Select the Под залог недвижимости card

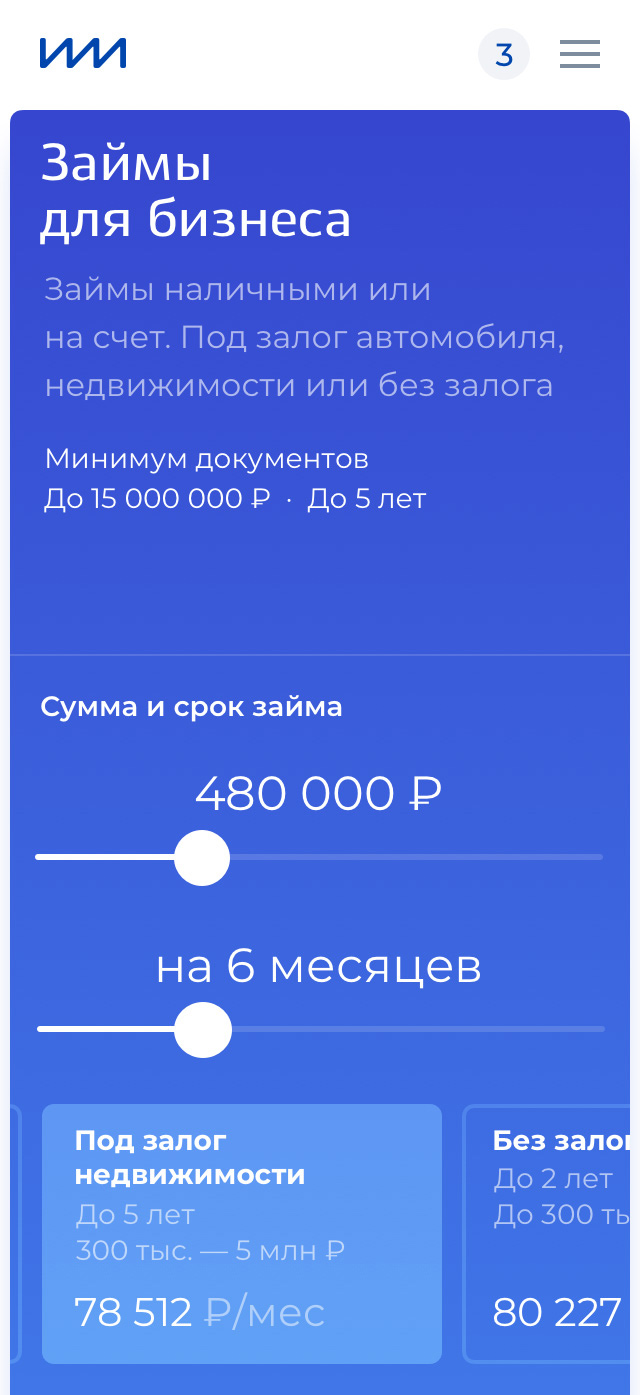(x=242, y=1233)
